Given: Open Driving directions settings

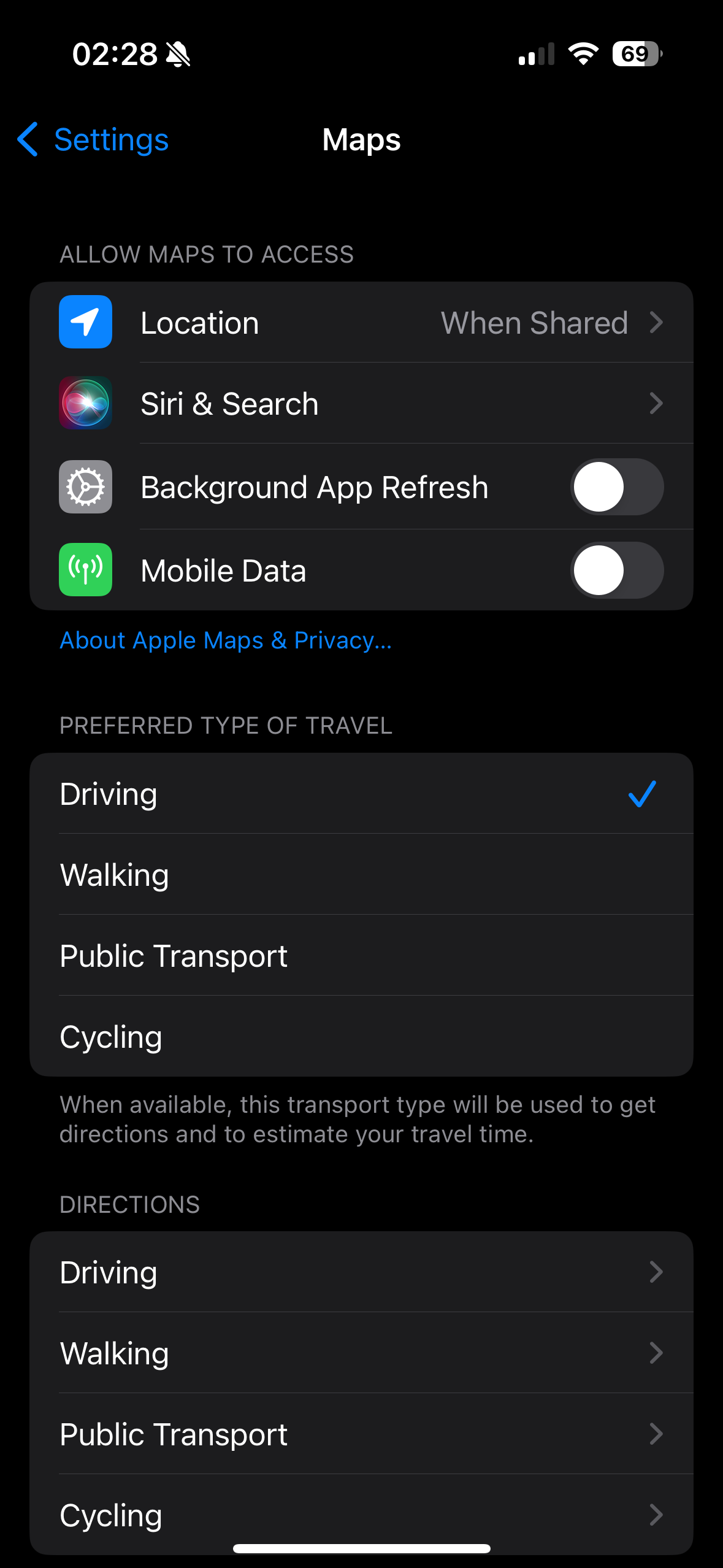Looking at the screenshot, I should 361,1272.
